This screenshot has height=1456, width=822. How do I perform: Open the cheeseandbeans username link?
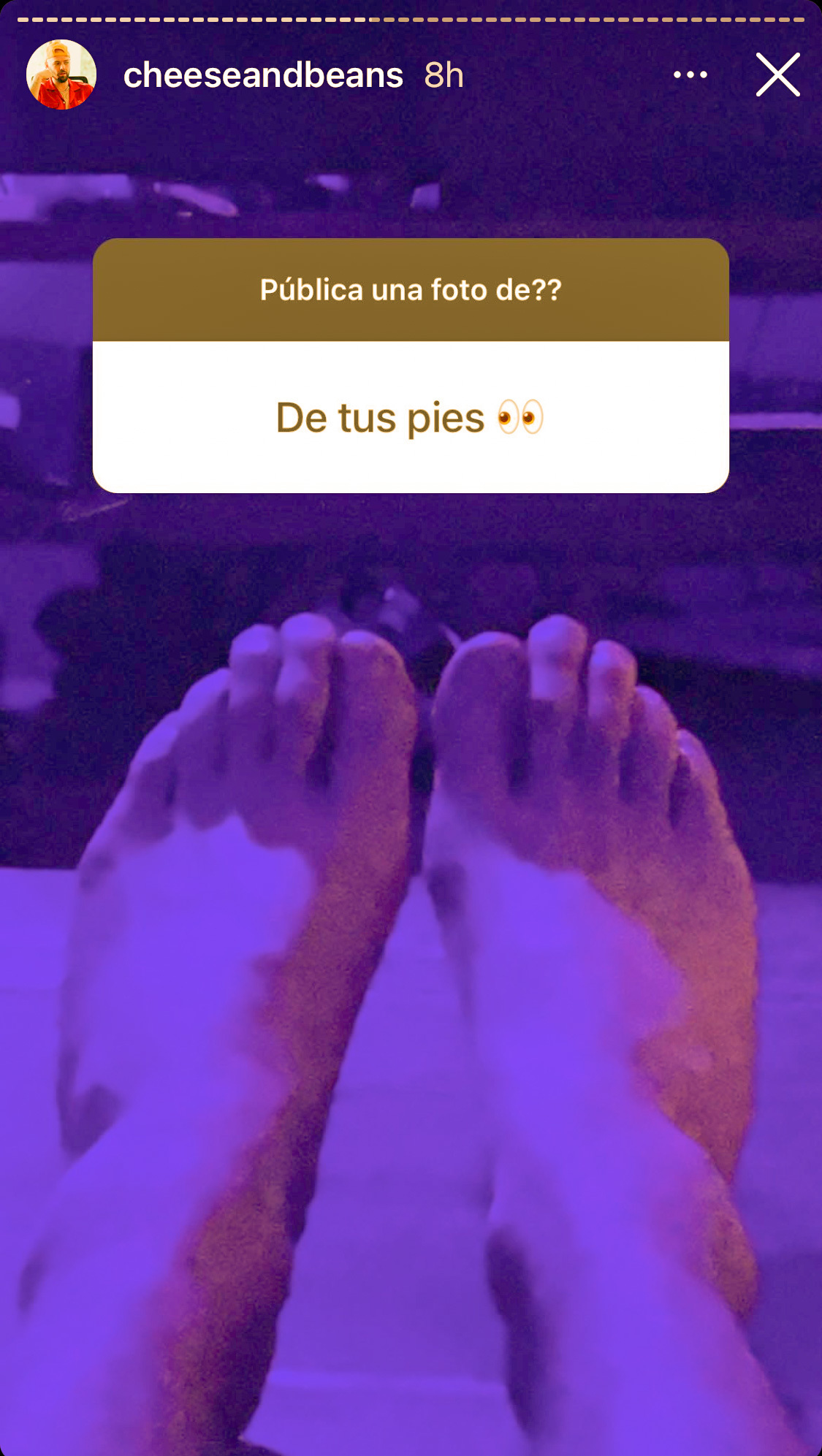[263, 75]
